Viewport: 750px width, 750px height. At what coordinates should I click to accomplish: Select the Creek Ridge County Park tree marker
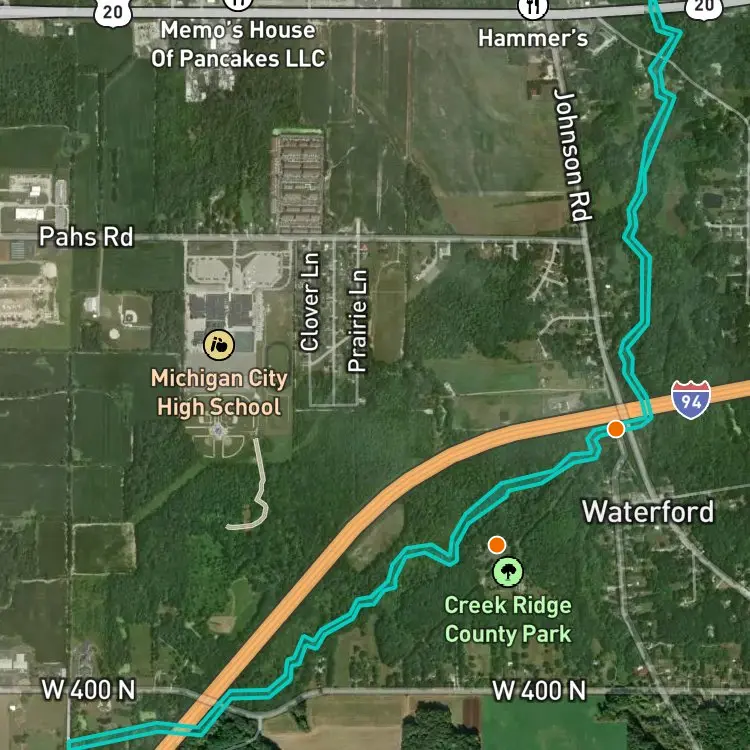click(x=507, y=571)
